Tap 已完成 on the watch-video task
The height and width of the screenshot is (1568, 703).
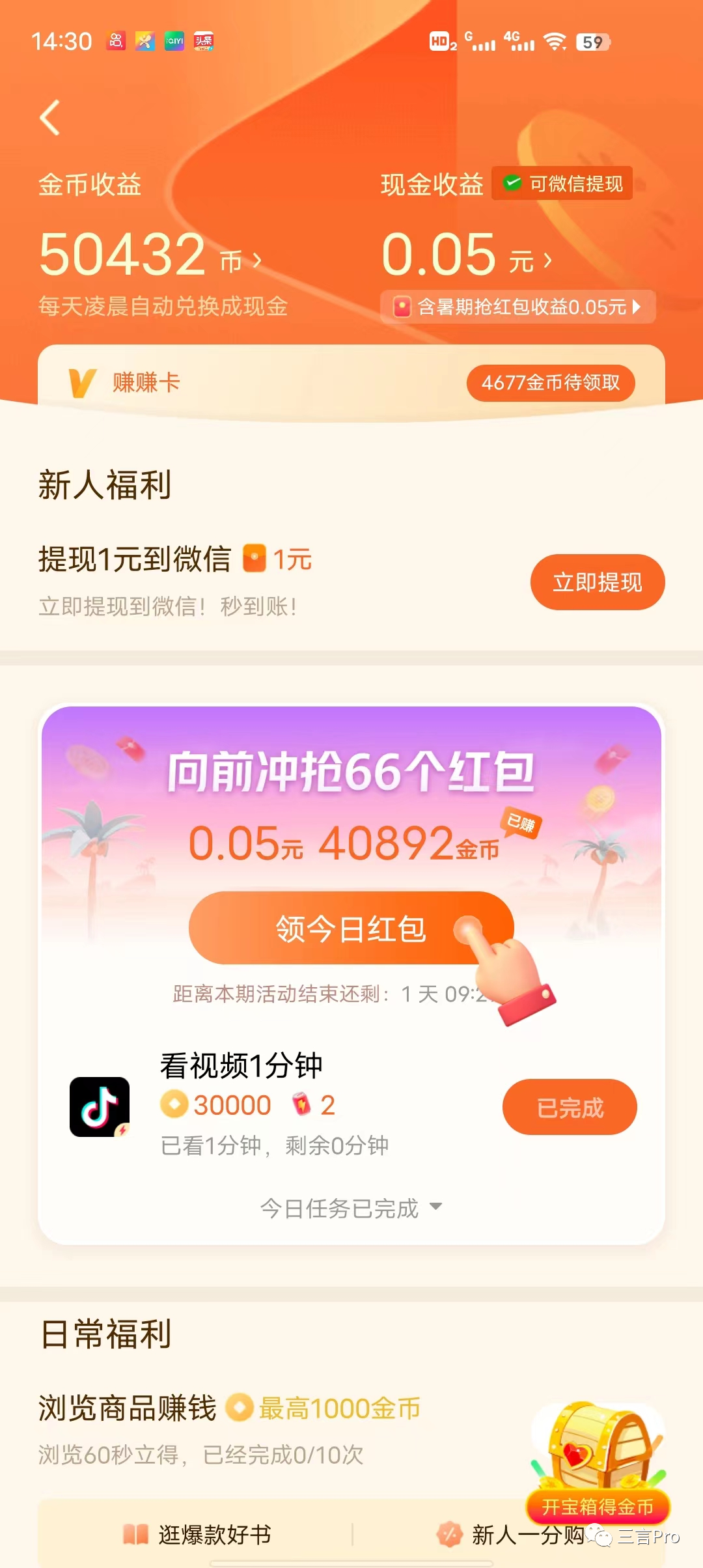coord(569,1107)
